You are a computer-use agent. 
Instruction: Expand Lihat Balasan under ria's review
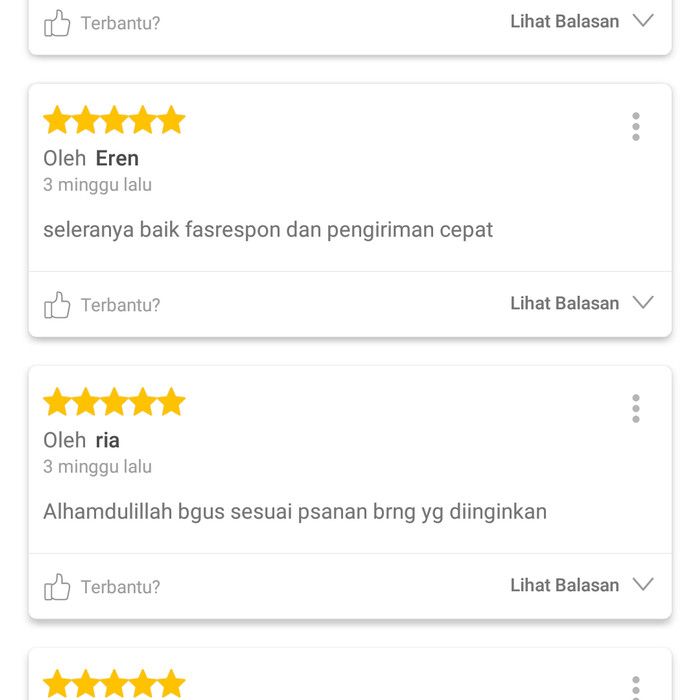click(581, 585)
